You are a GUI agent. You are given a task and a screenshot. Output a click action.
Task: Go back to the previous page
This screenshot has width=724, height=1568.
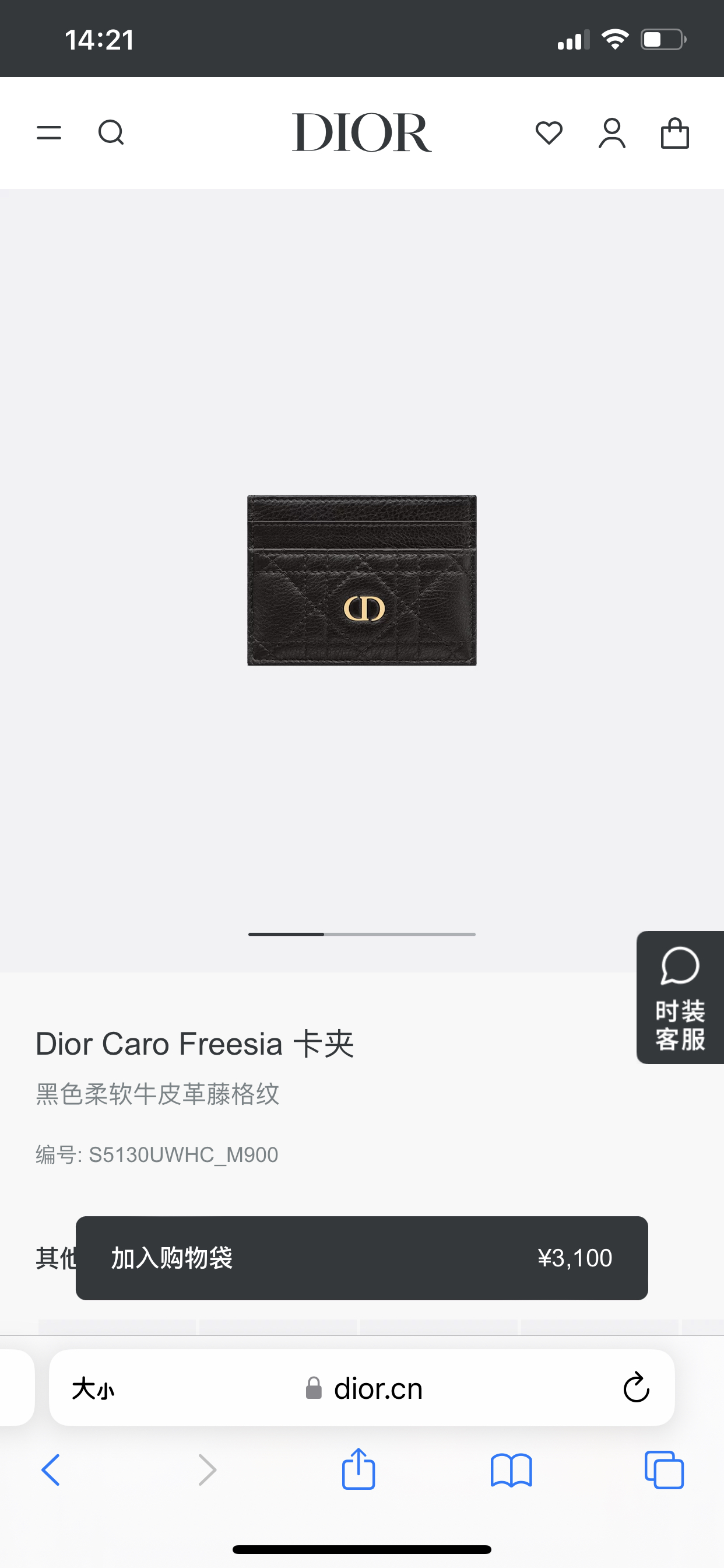(x=51, y=1470)
